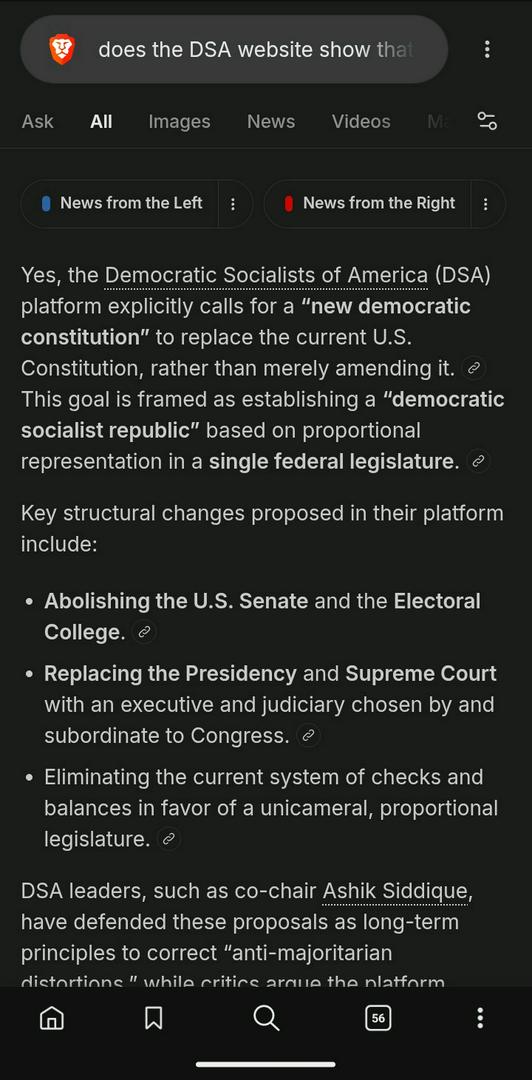Open source link after Electoral College bullet

pos(143,632)
